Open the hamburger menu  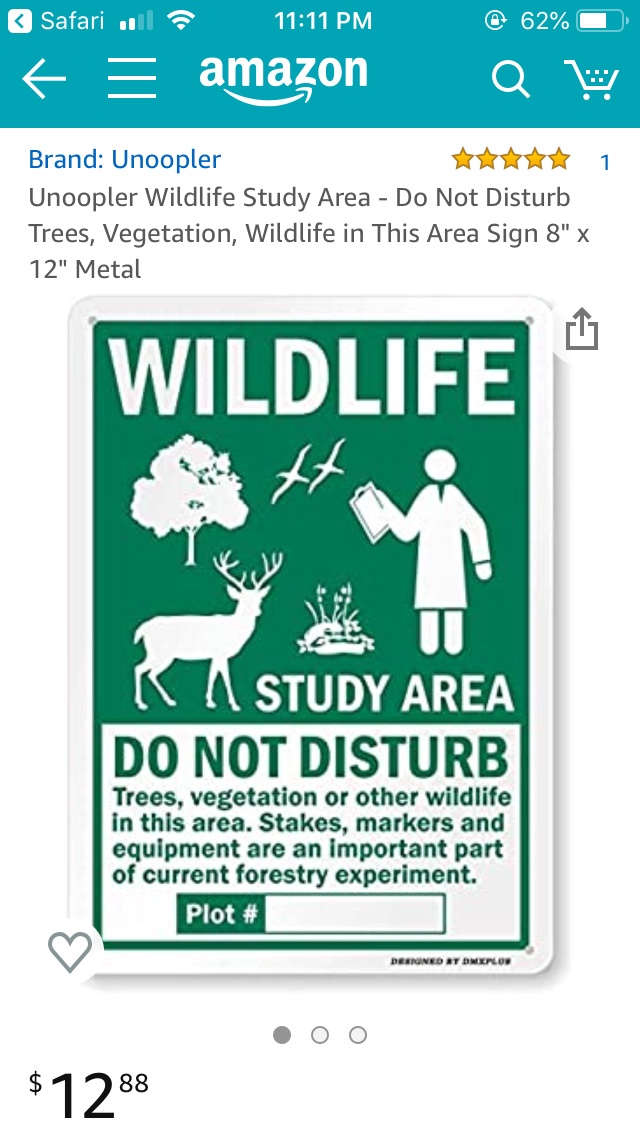[132, 79]
